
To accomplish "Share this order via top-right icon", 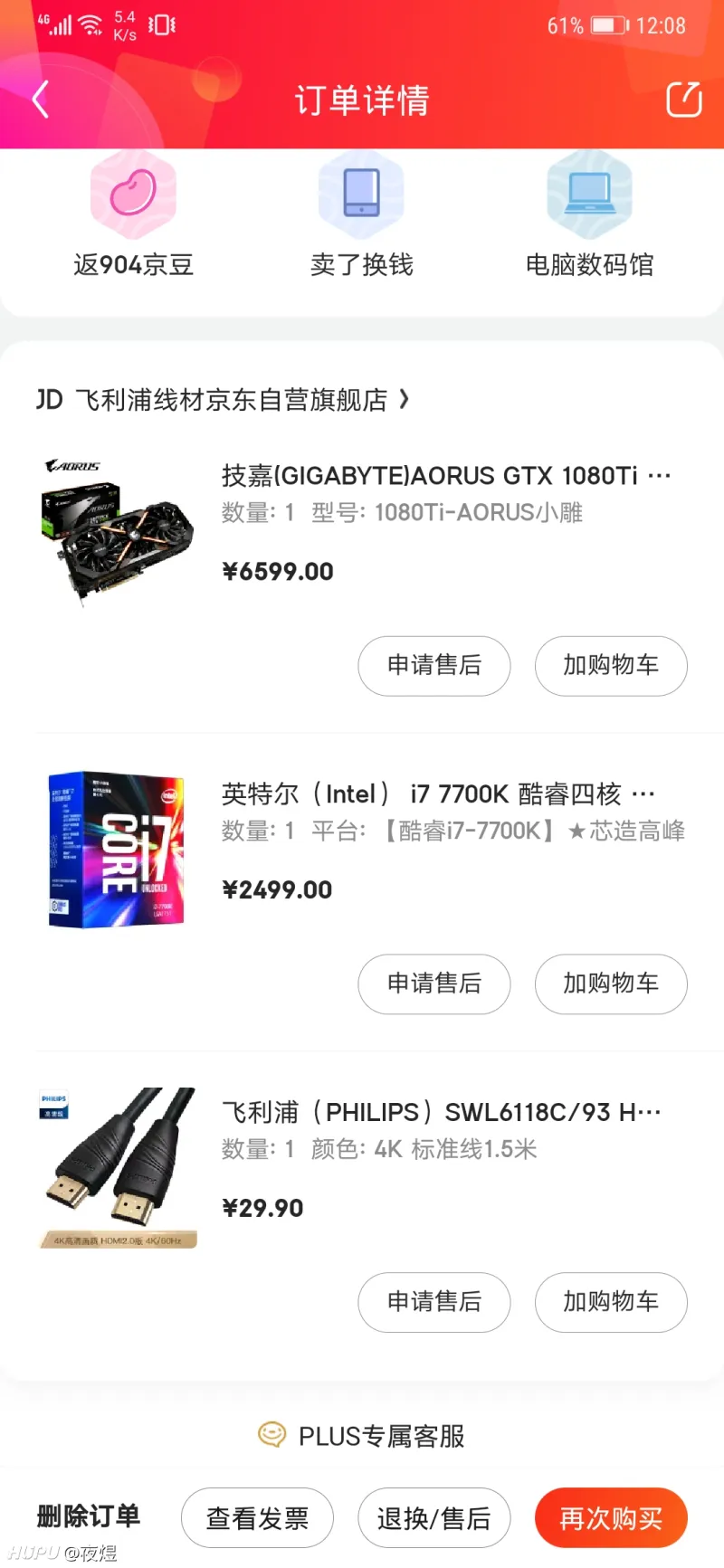I will 684,100.
